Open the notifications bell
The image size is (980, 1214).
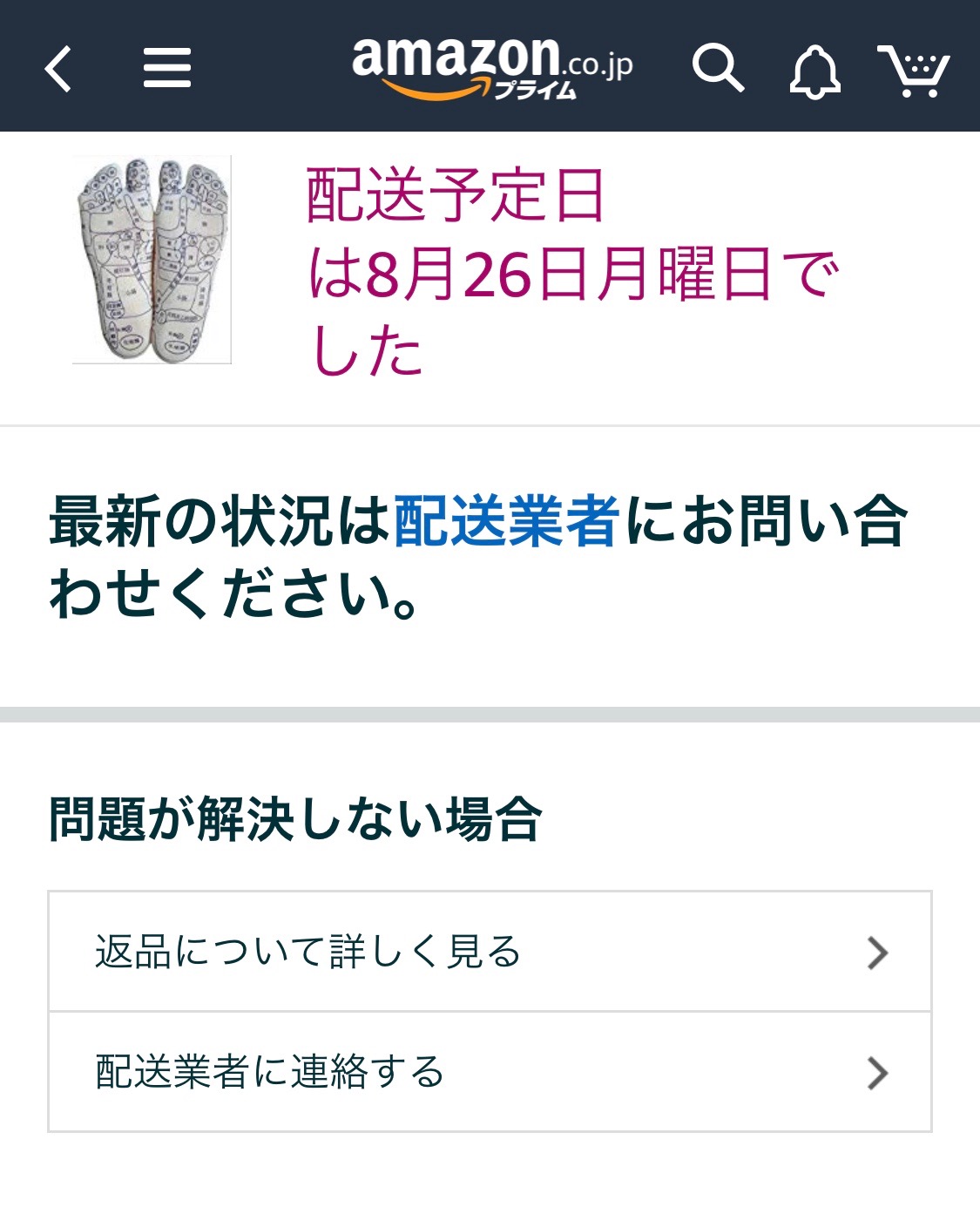click(x=814, y=71)
